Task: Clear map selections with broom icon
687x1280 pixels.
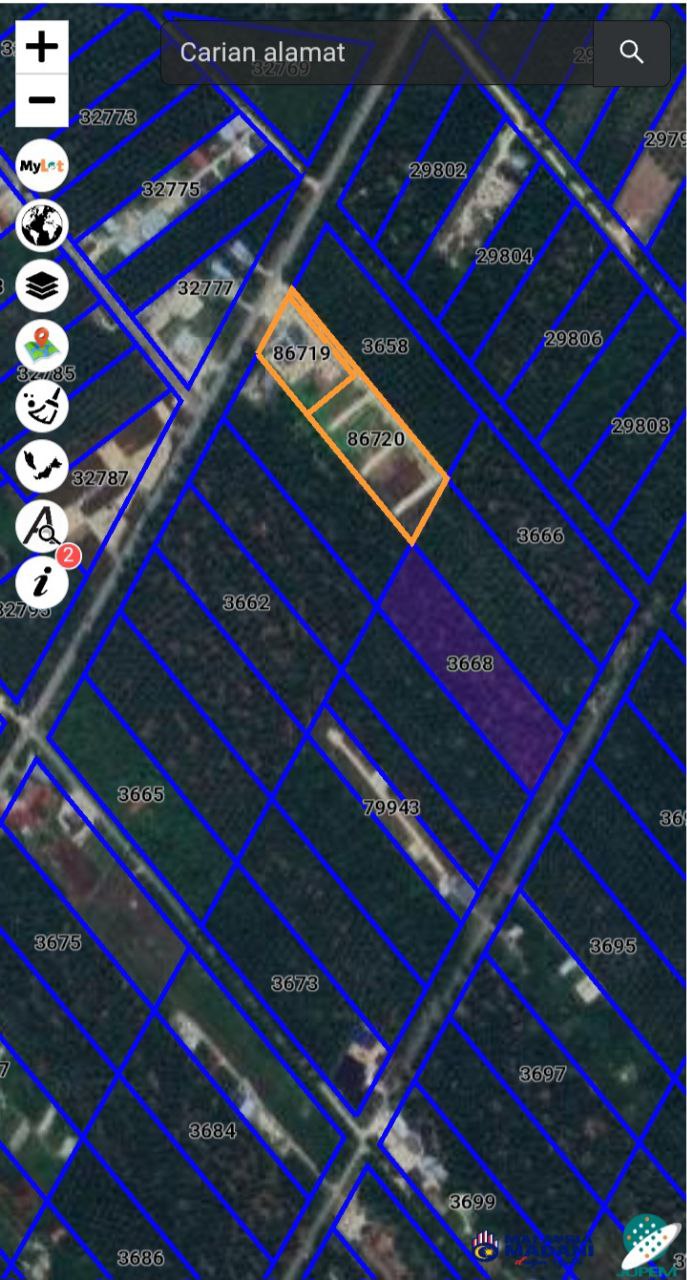Action: pos(42,406)
